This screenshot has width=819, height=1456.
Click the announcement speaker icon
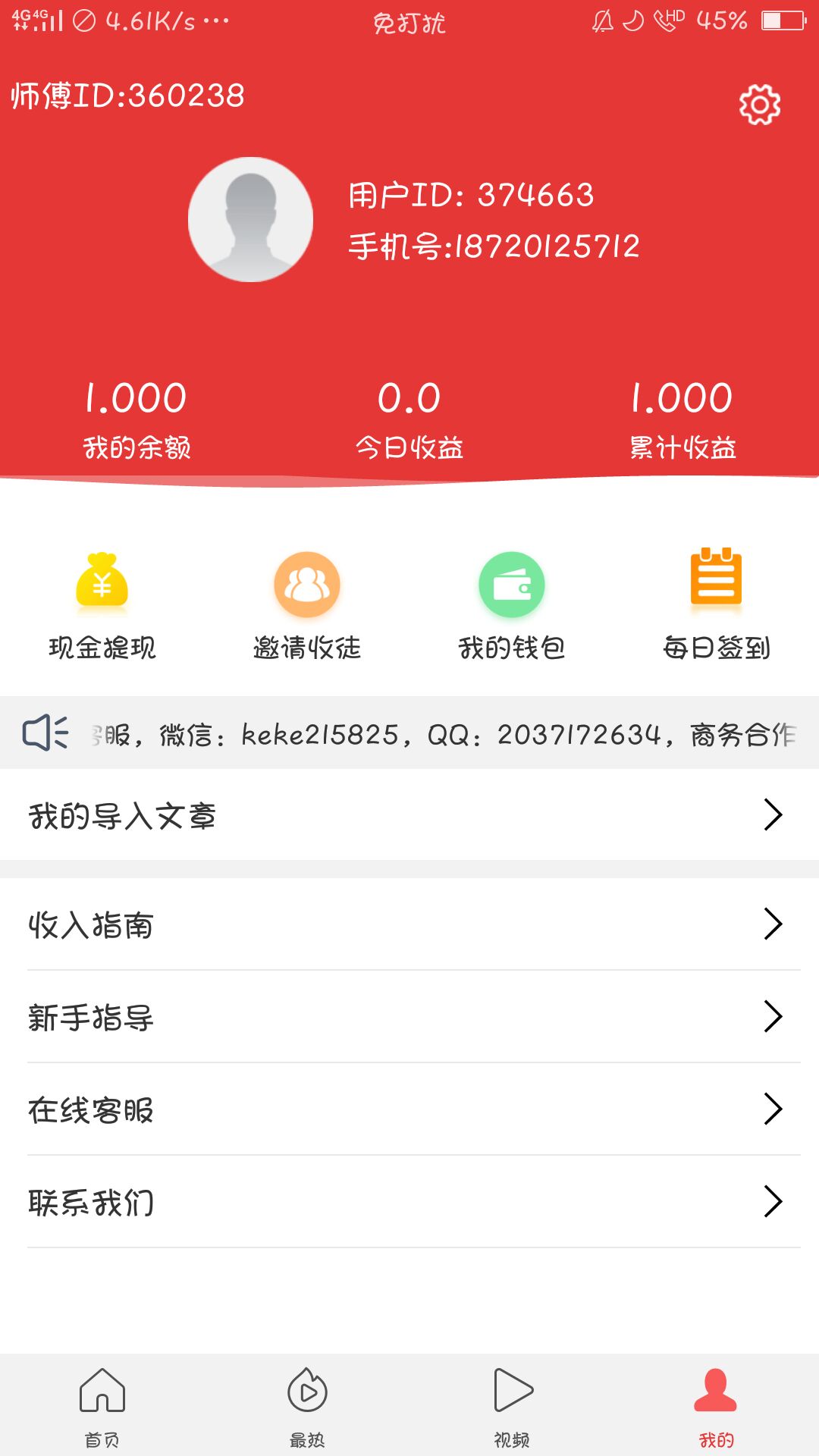point(45,733)
